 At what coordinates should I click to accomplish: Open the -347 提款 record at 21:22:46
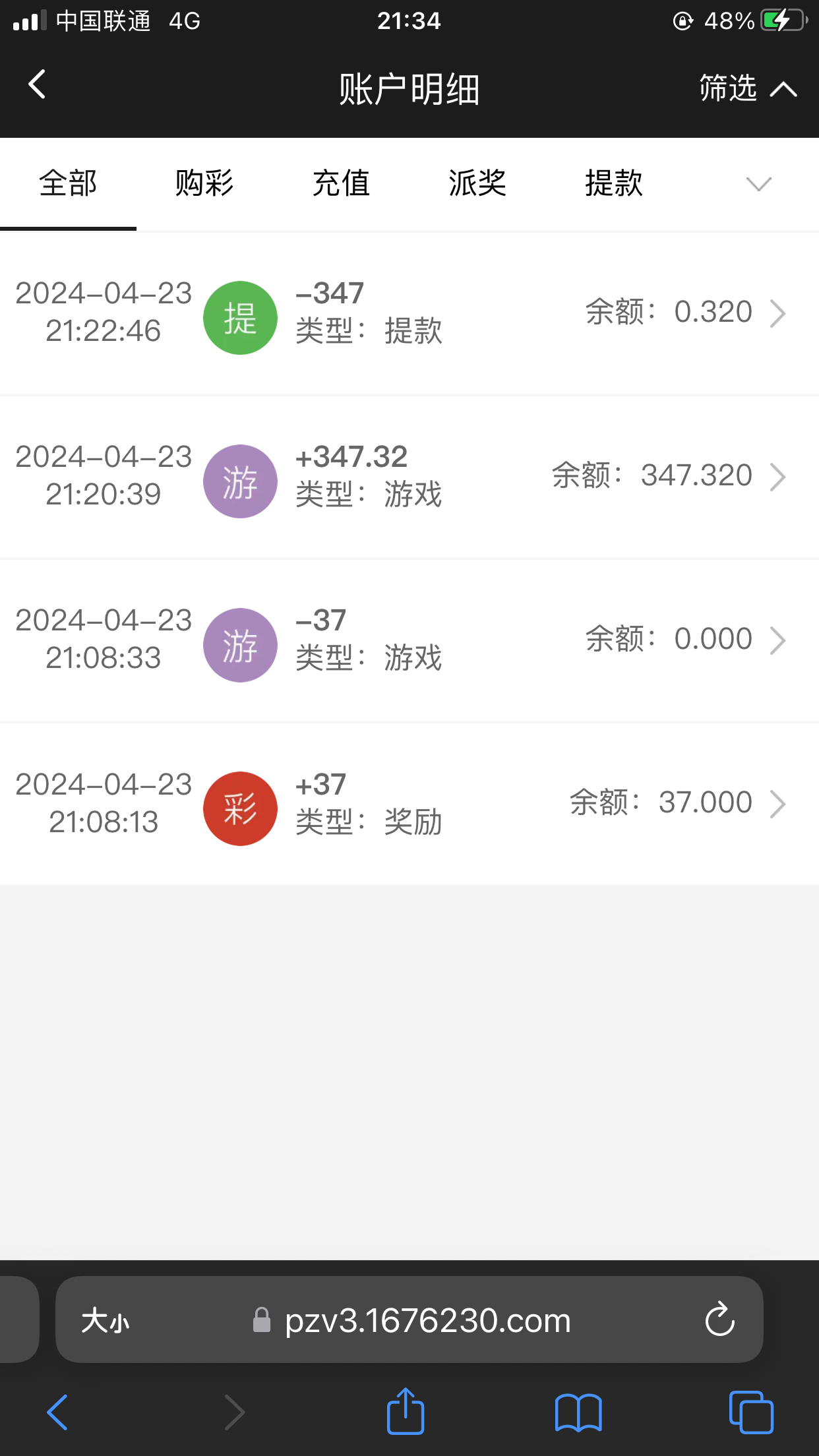pyautogui.click(x=409, y=313)
